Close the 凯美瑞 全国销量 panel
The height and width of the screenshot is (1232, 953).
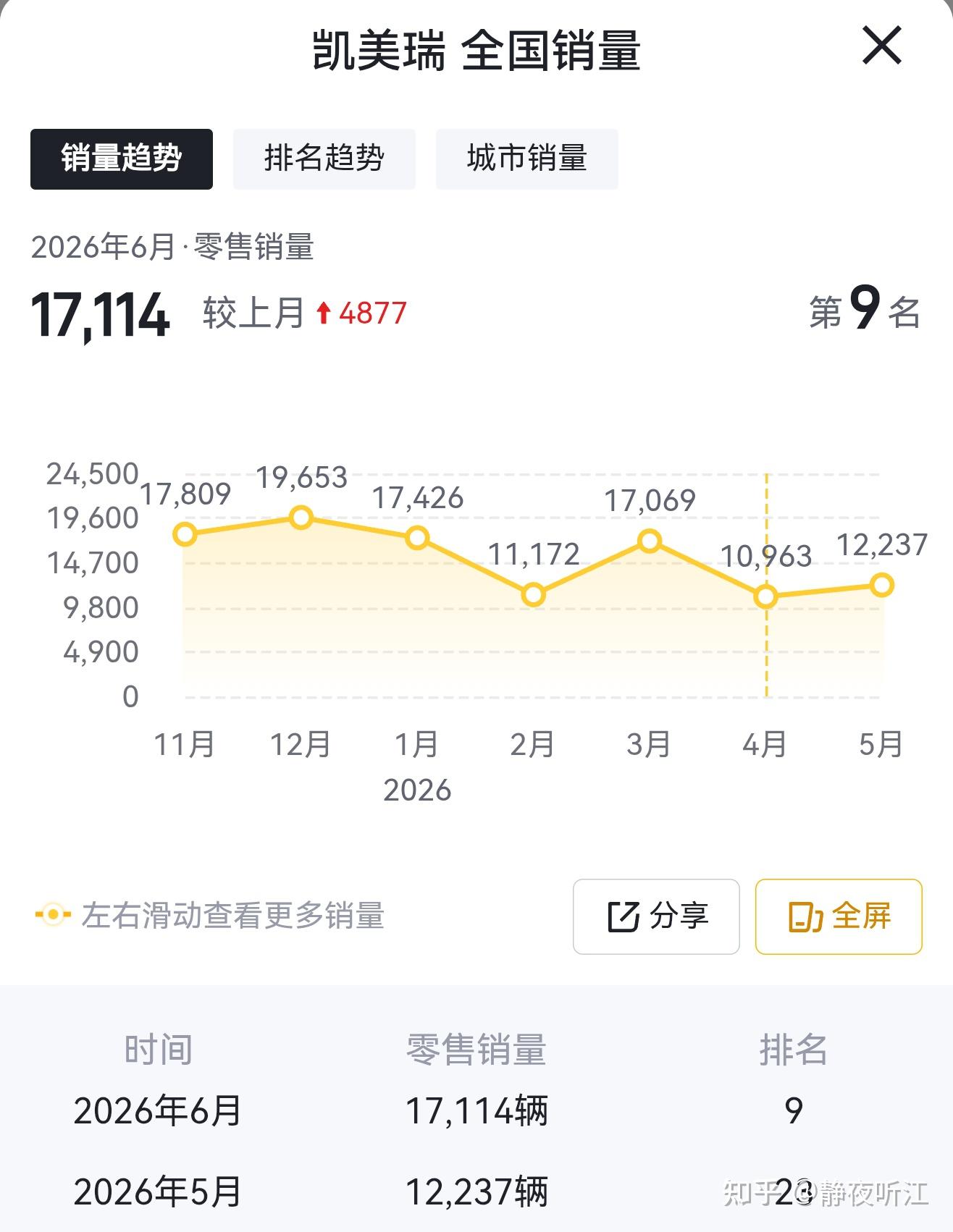click(881, 46)
